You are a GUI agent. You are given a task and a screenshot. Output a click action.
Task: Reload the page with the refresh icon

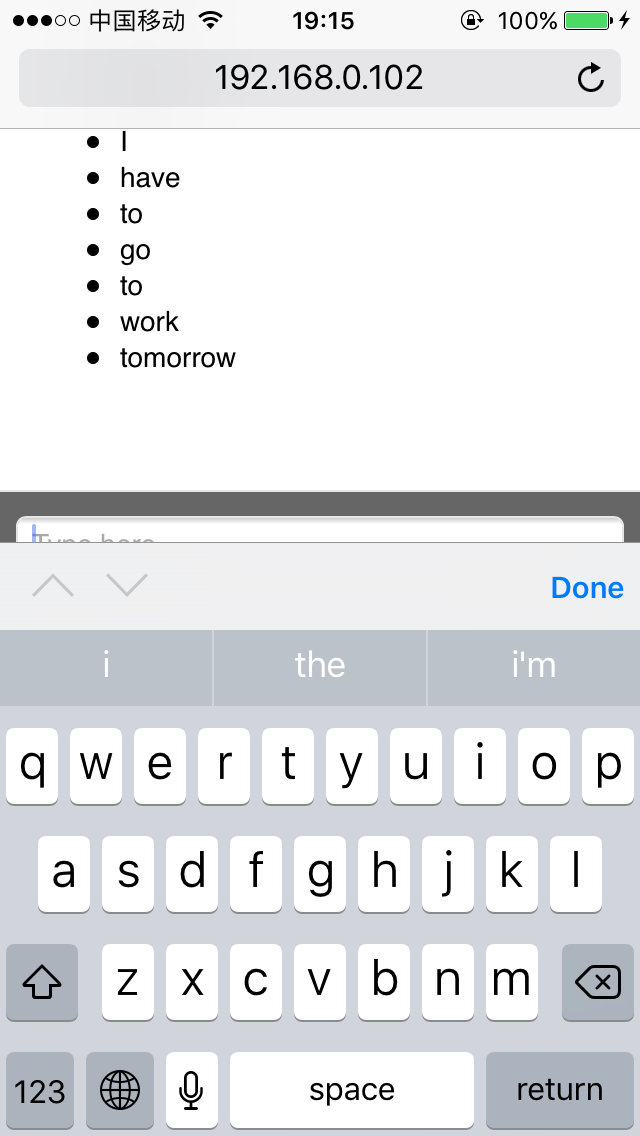click(x=591, y=78)
